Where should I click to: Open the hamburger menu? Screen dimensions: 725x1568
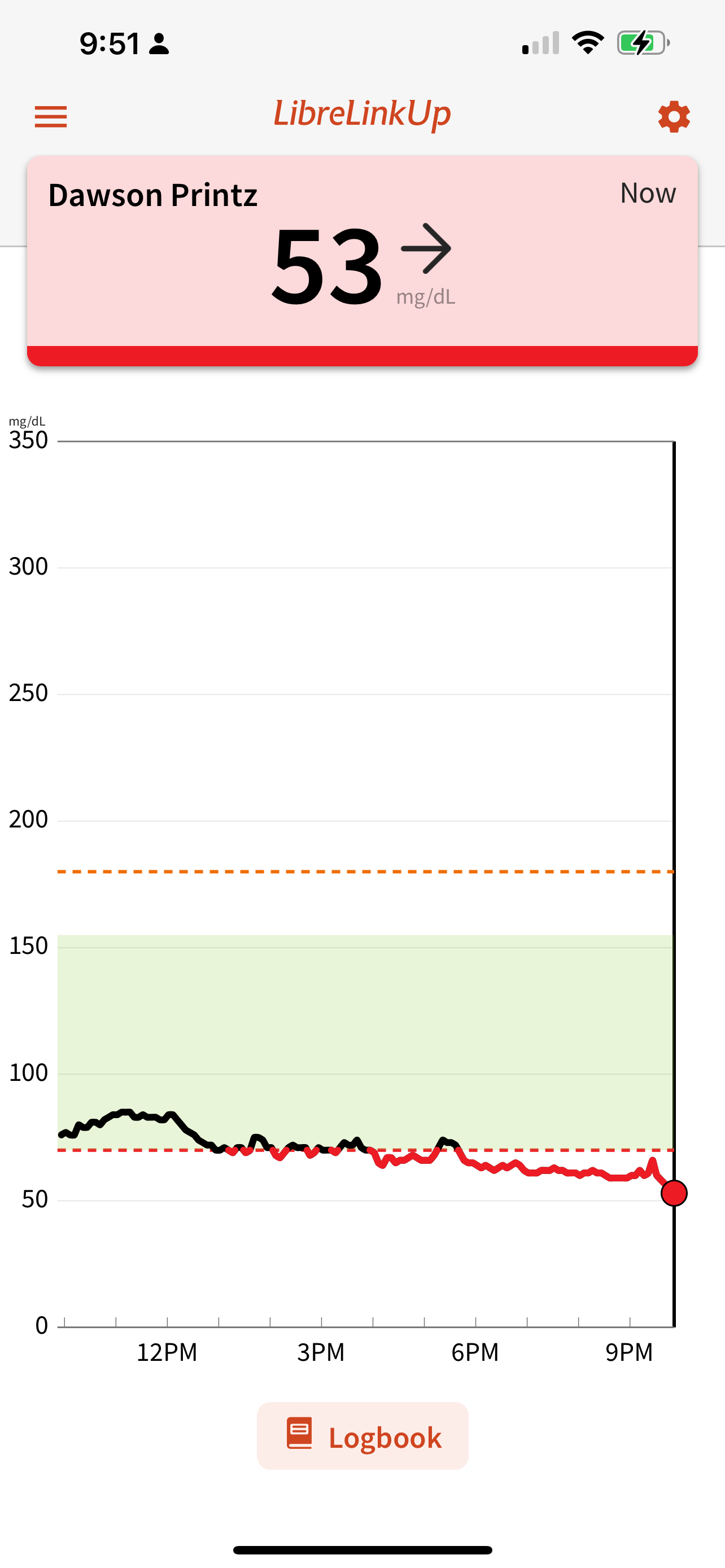coord(50,116)
